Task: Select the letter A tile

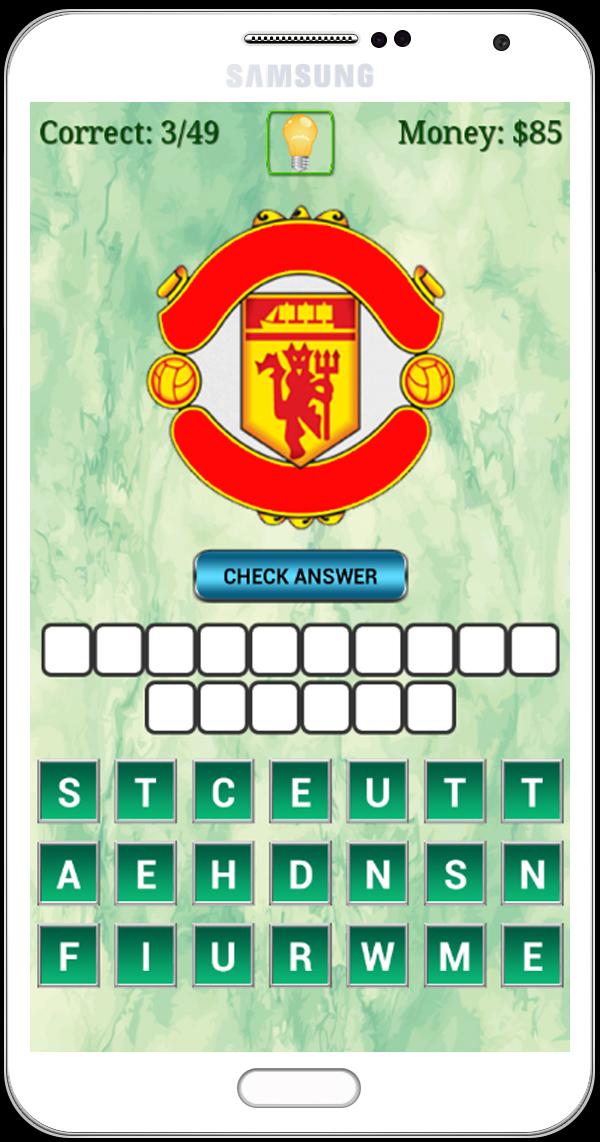Action: (69, 875)
